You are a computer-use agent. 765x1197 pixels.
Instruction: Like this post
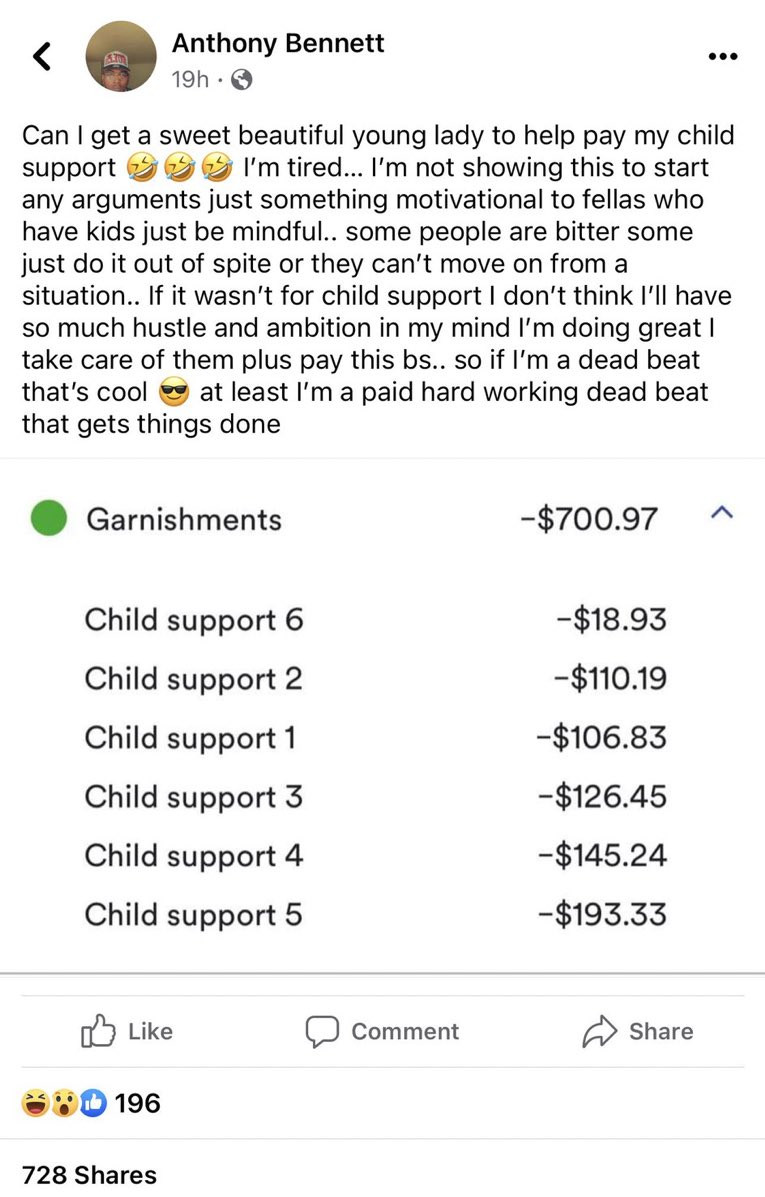coord(127,1031)
